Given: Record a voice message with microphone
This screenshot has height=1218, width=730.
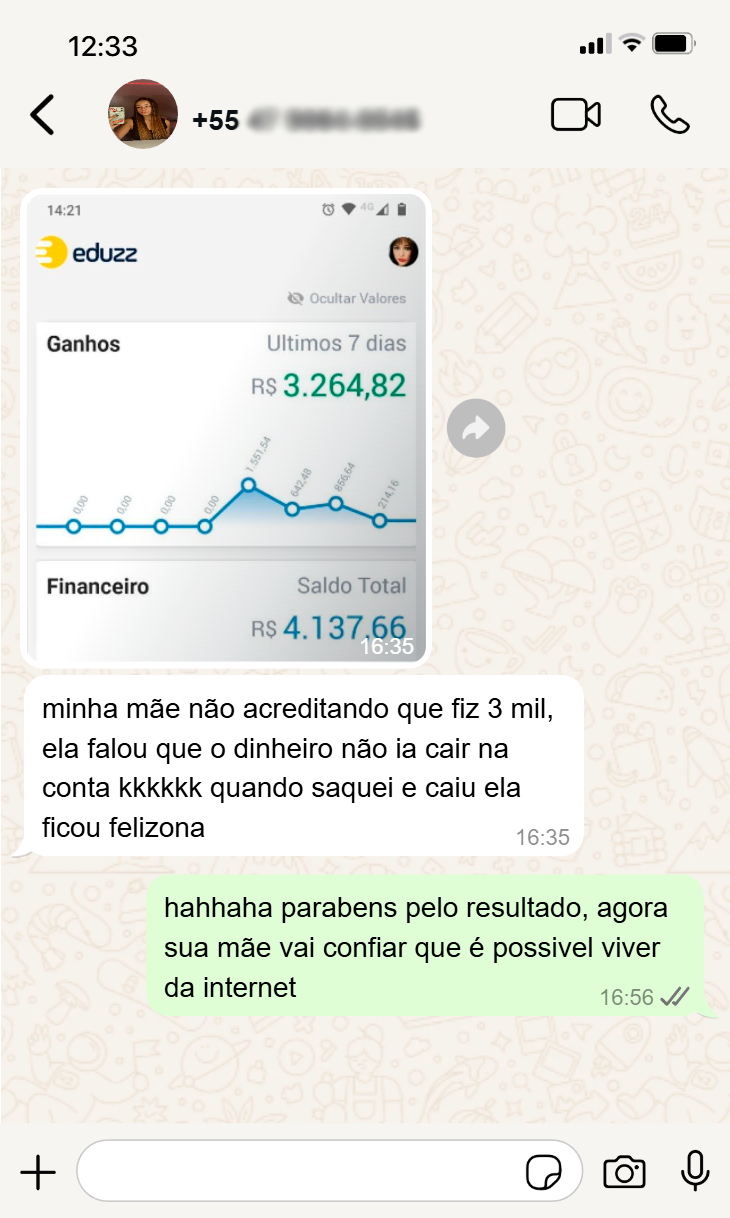Looking at the screenshot, I should [695, 1171].
